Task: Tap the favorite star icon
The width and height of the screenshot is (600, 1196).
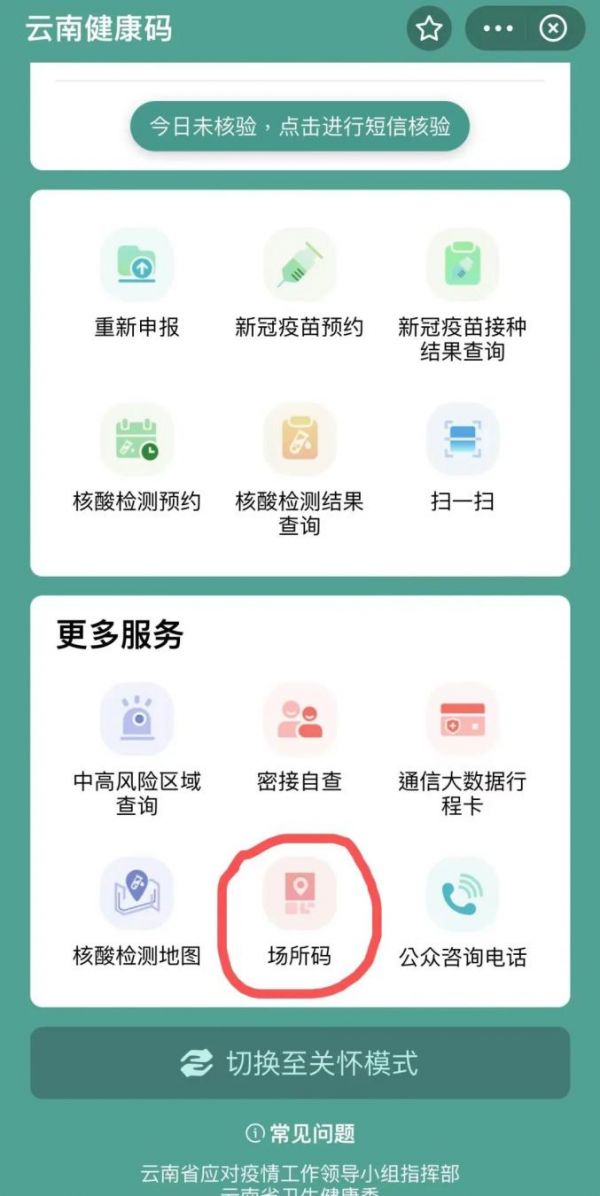Action: (x=429, y=29)
